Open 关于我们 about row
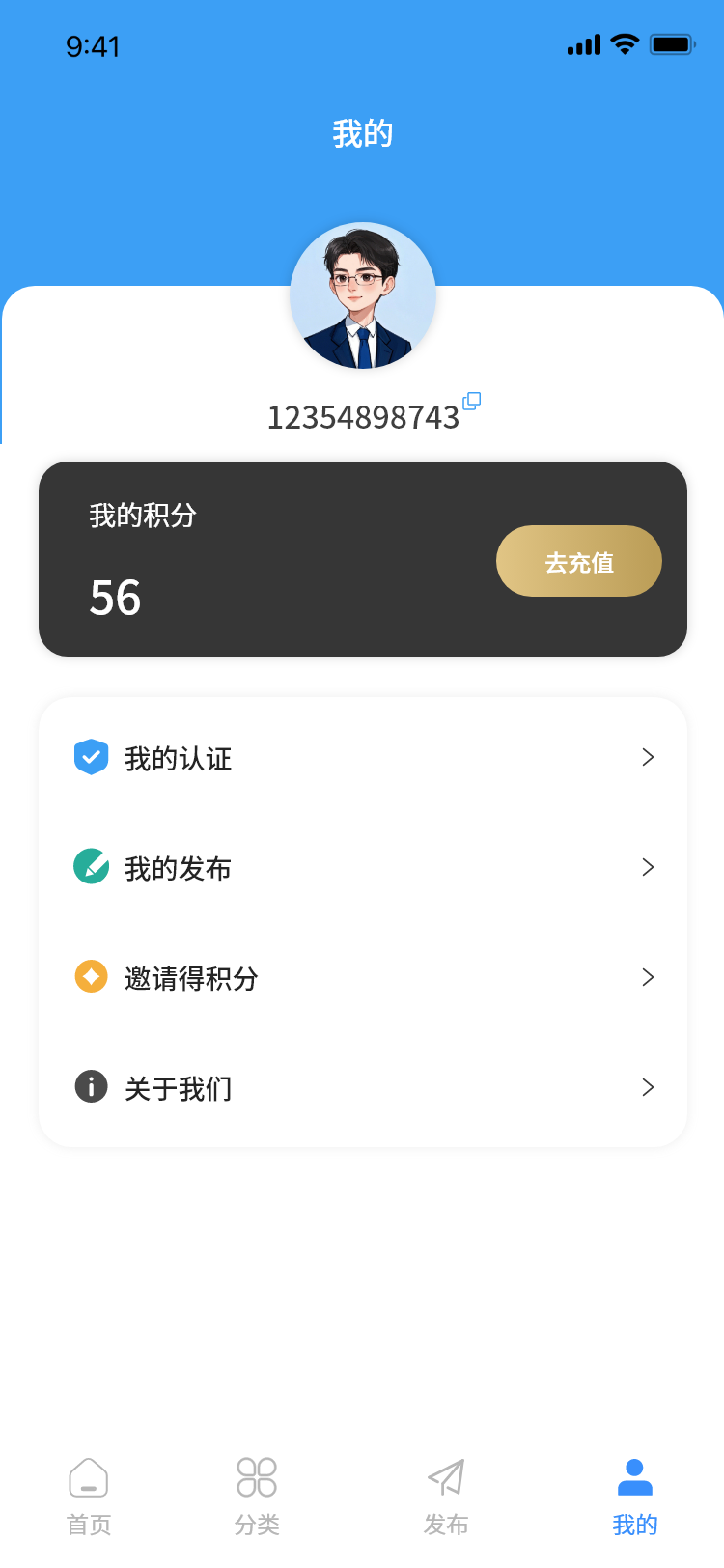This screenshot has width=724, height=1568. pyautogui.click(x=363, y=1088)
